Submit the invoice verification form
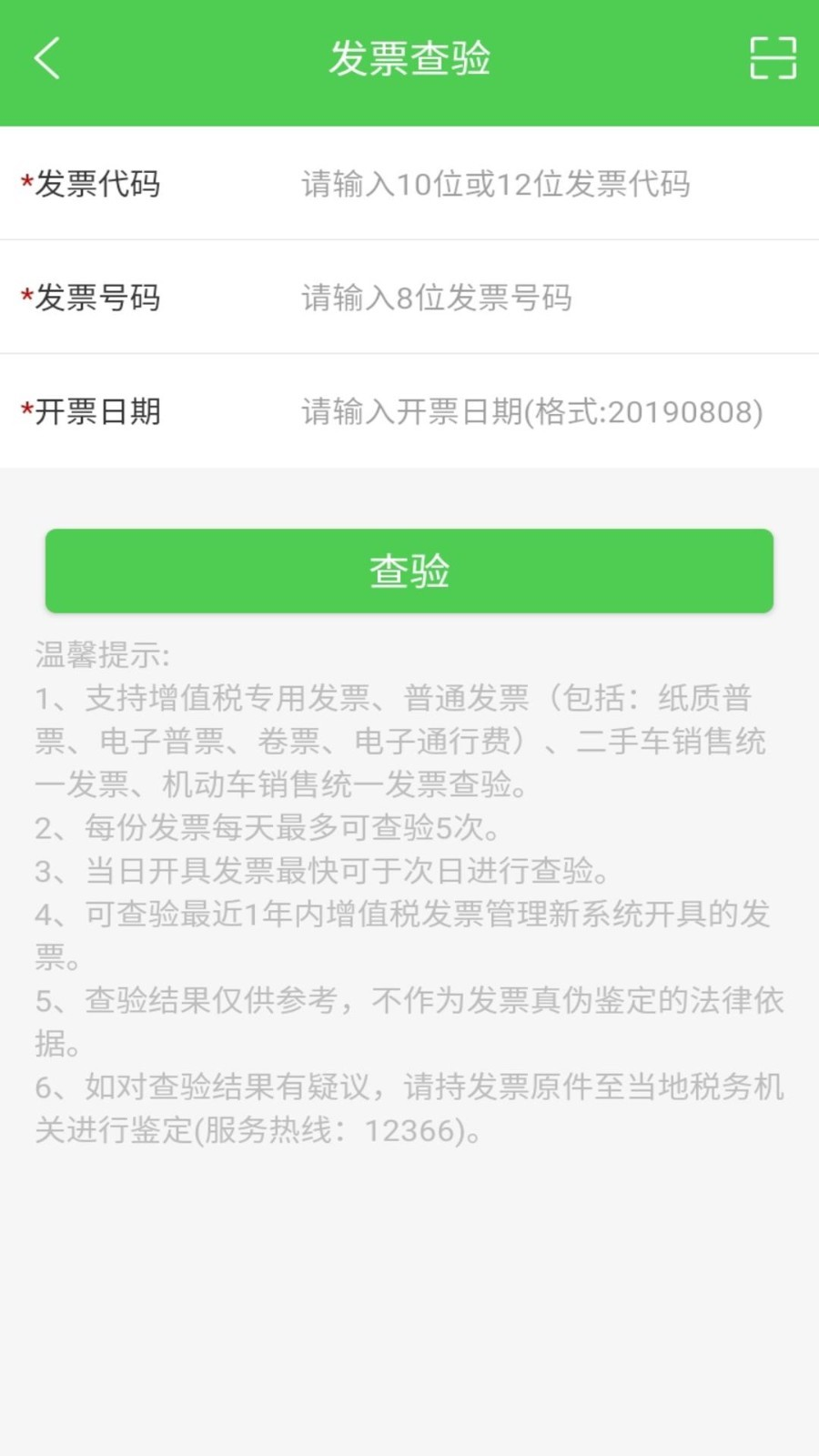The width and height of the screenshot is (819, 1456). coord(409,571)
